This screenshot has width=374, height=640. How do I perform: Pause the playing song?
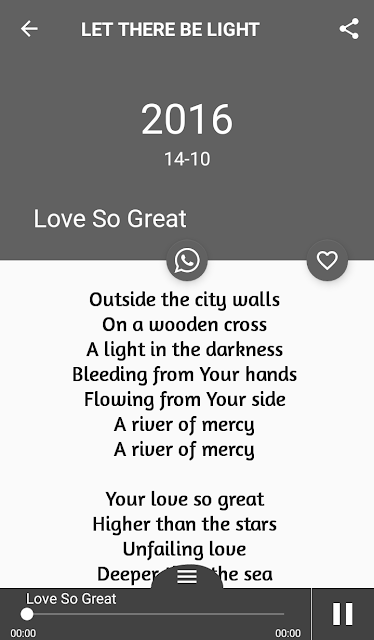tap(343, 614)
